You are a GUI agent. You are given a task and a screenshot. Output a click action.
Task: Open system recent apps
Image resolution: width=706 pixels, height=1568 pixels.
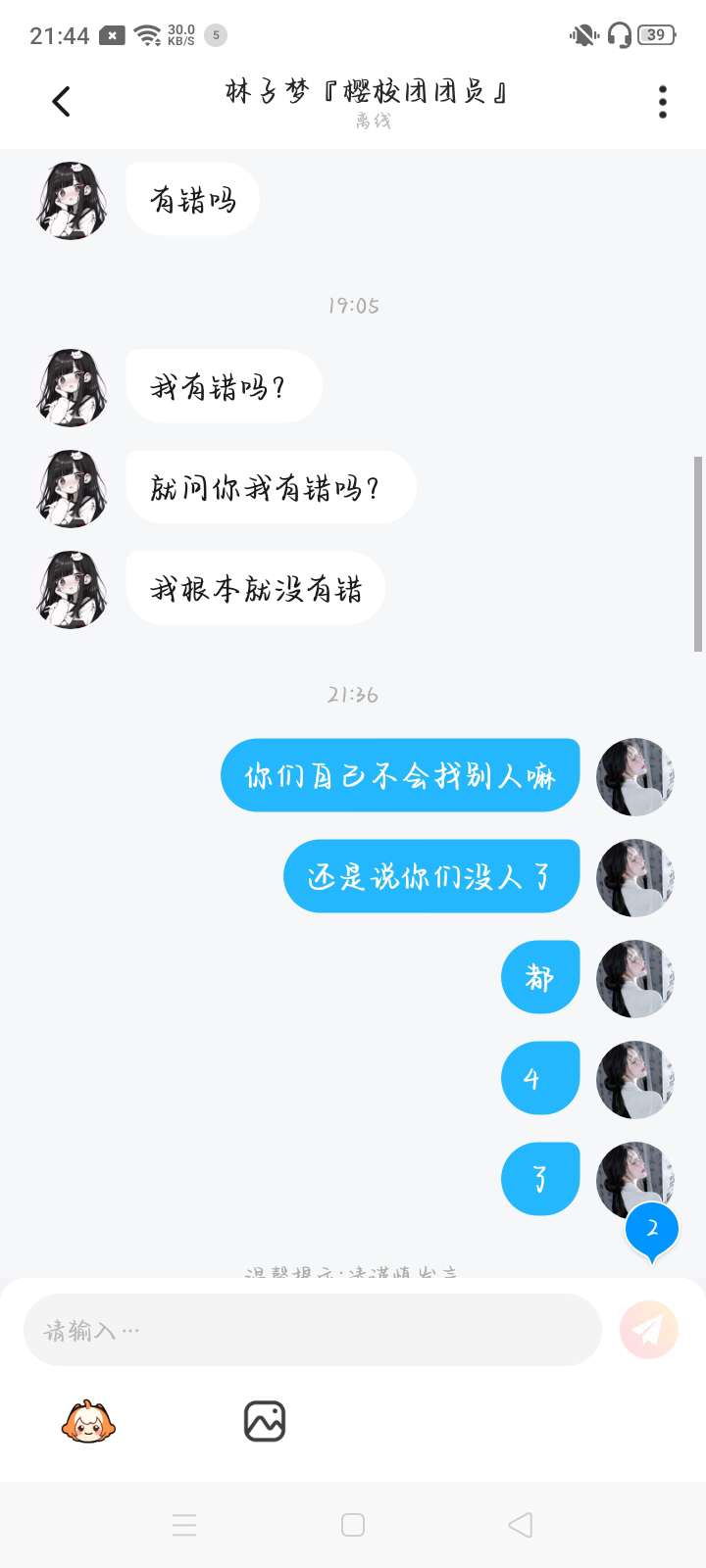pos(184,1525)
